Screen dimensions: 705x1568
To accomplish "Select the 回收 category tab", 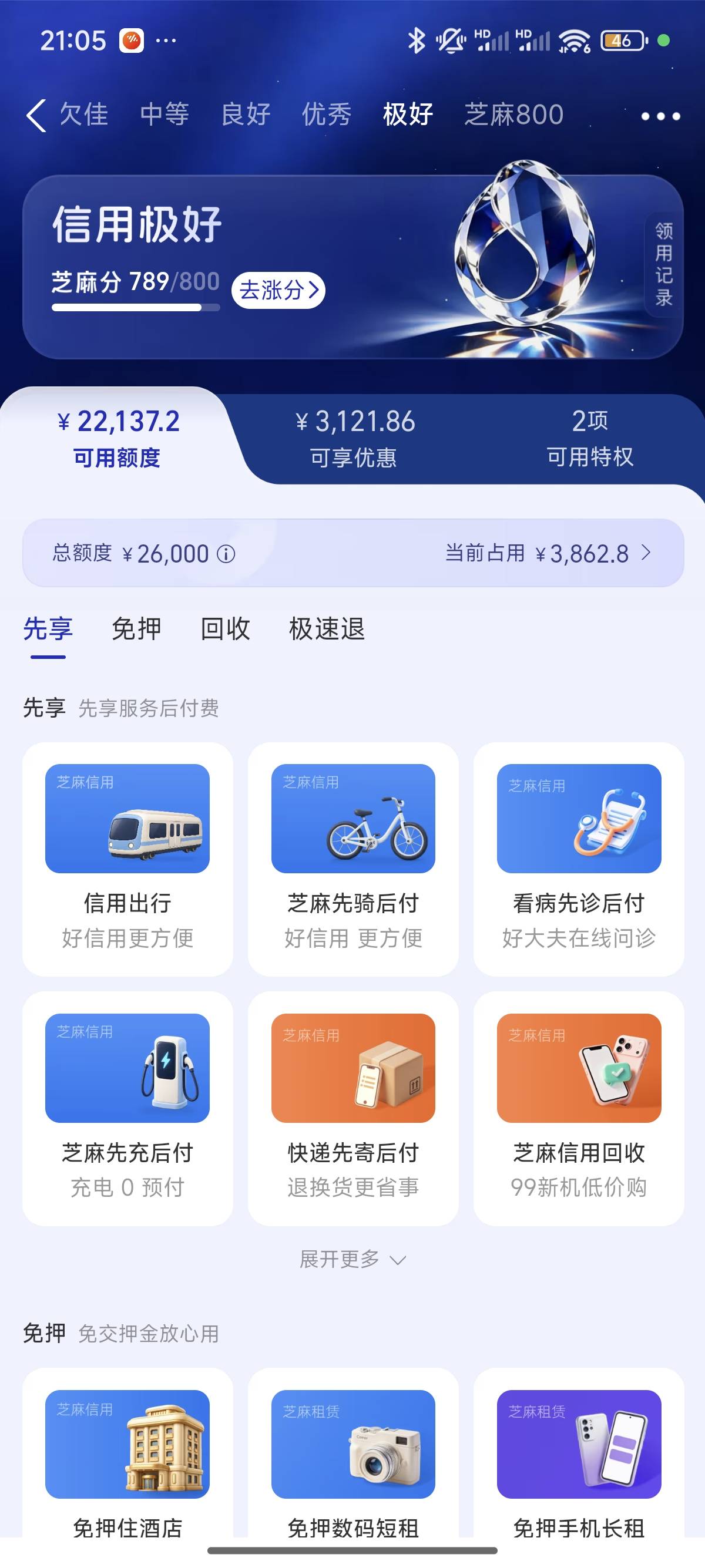I will [x=225, y=629].
